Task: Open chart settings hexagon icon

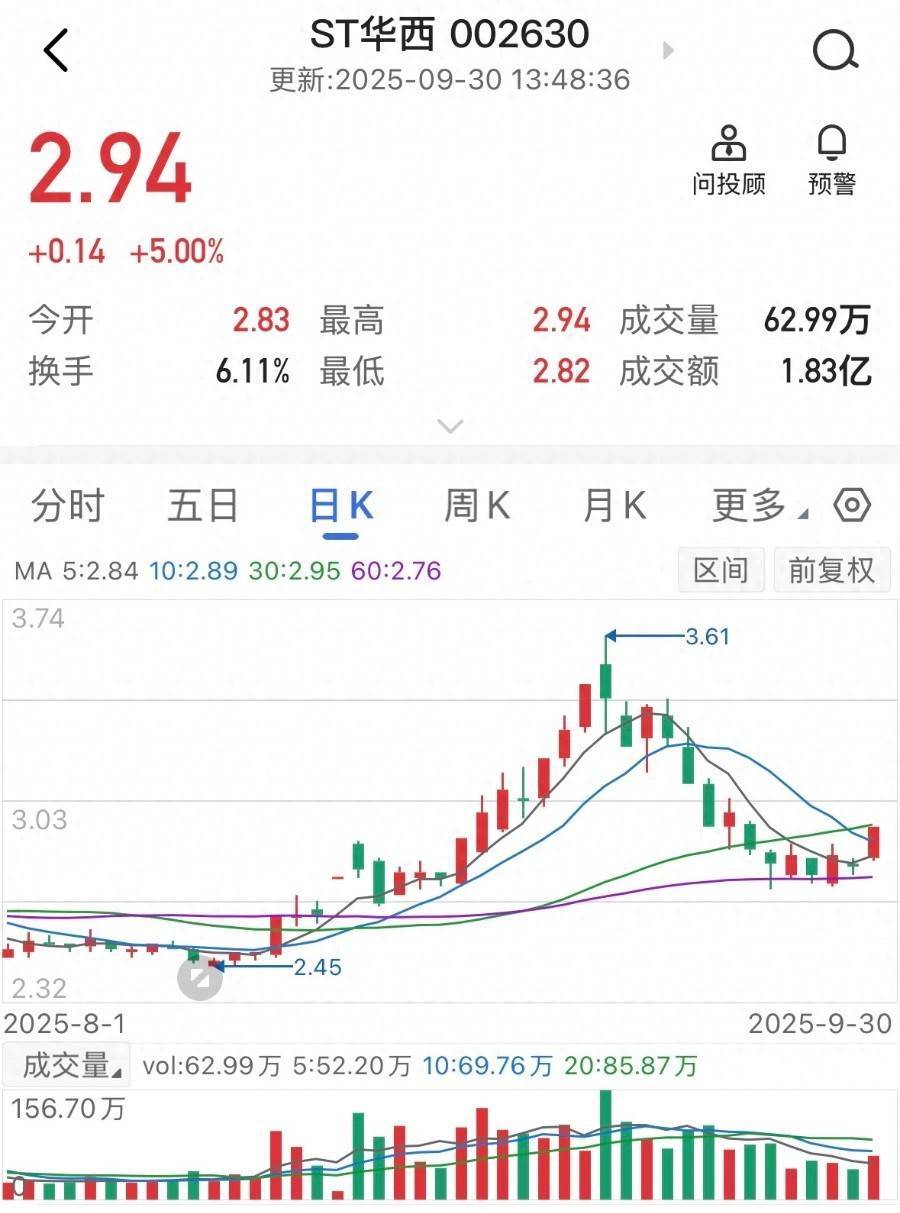Action: coord(852,505)
